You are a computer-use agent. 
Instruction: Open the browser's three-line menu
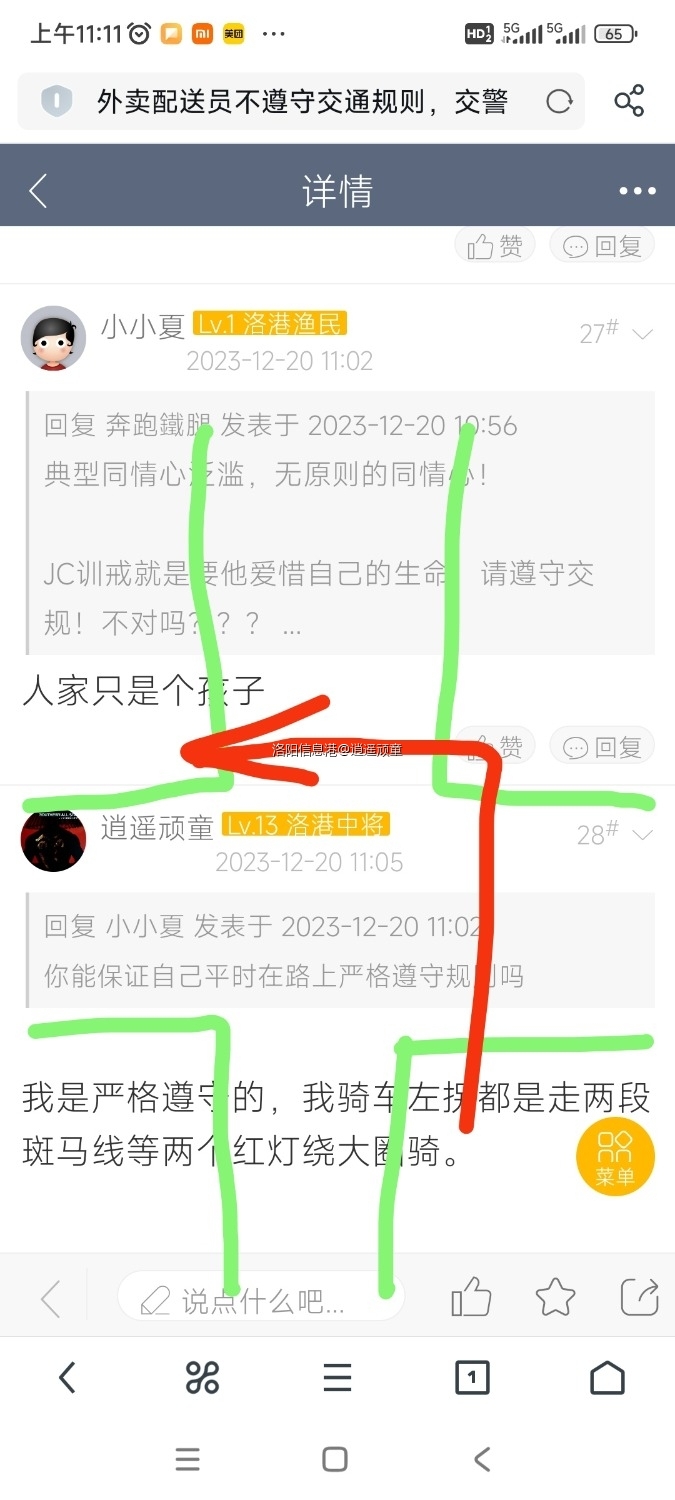tap(337, 1378)
